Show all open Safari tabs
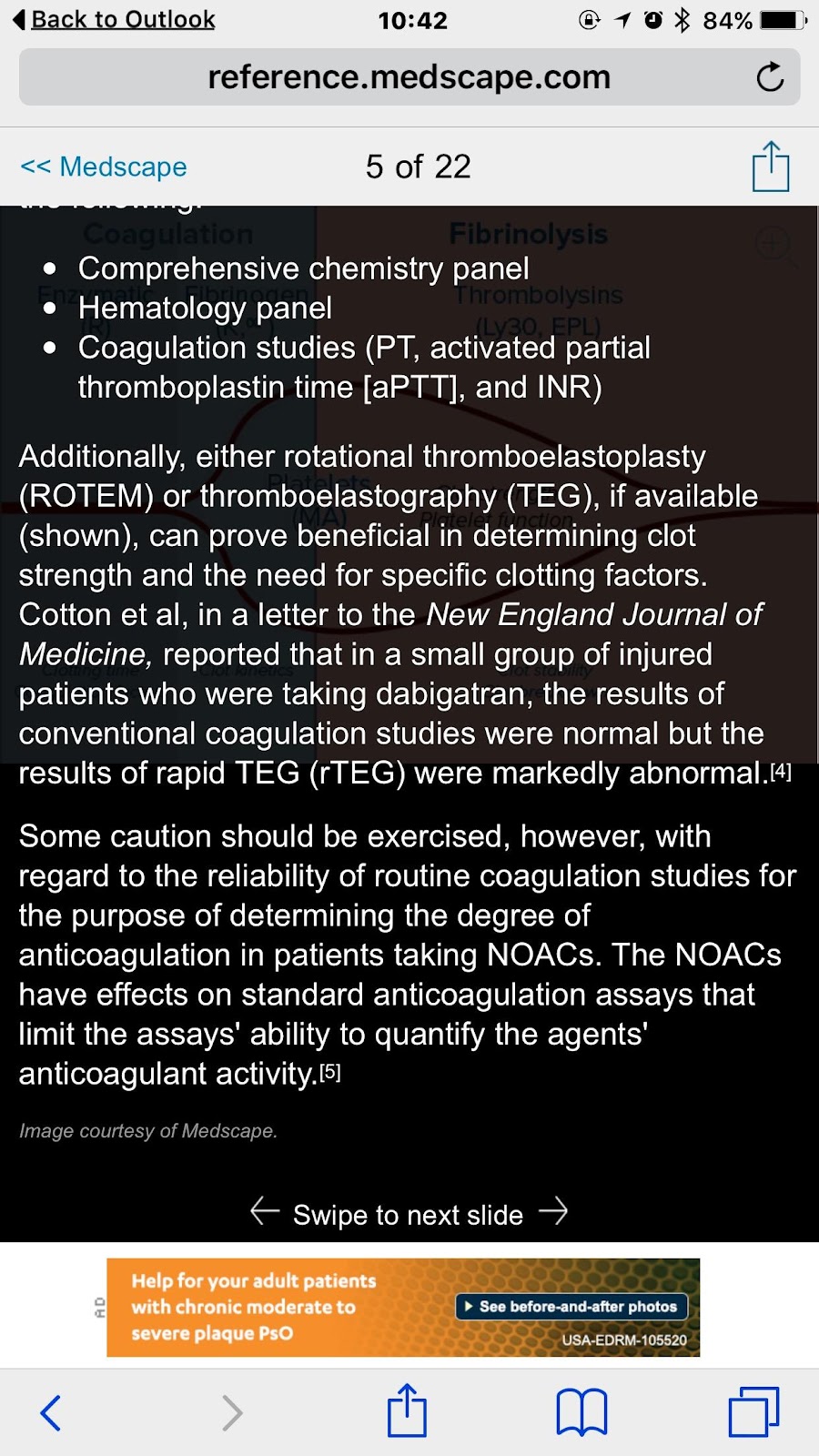 click(x=753, y=1412)
